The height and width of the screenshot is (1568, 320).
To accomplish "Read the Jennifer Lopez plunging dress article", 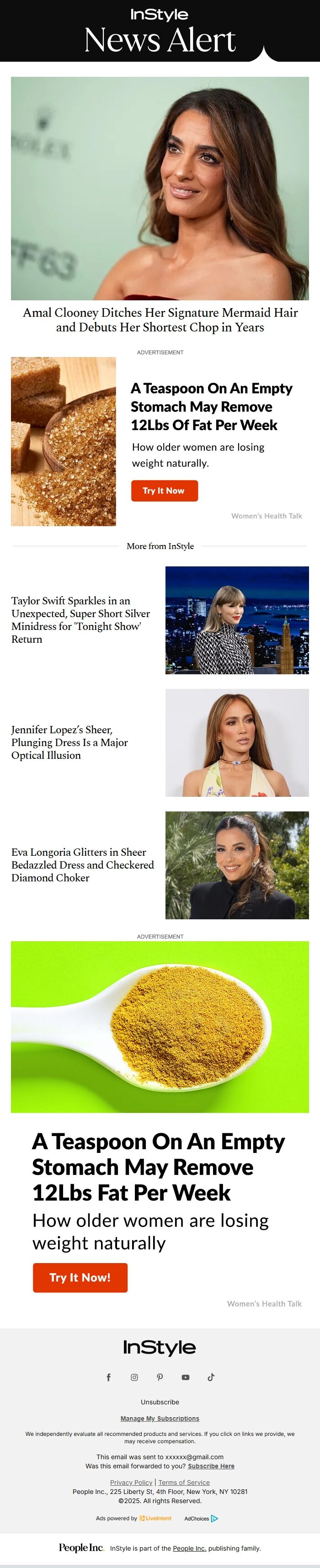I will [x=70, y=742].
